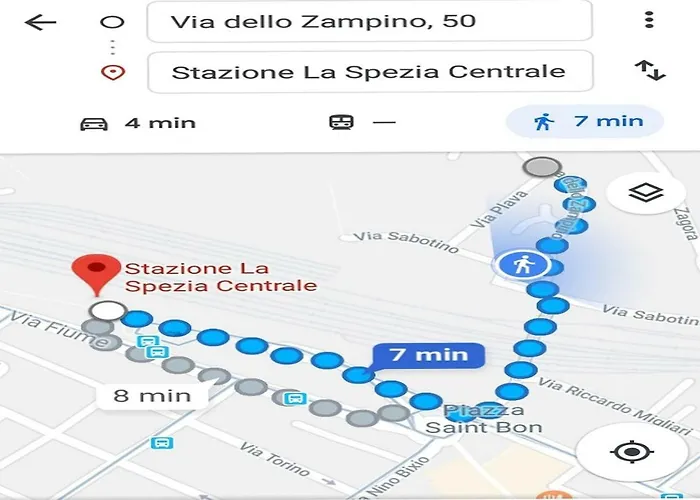Viewport: 700px width, 500px height.
Task: Select walking mode, 7 min
Action: [587, 122]
